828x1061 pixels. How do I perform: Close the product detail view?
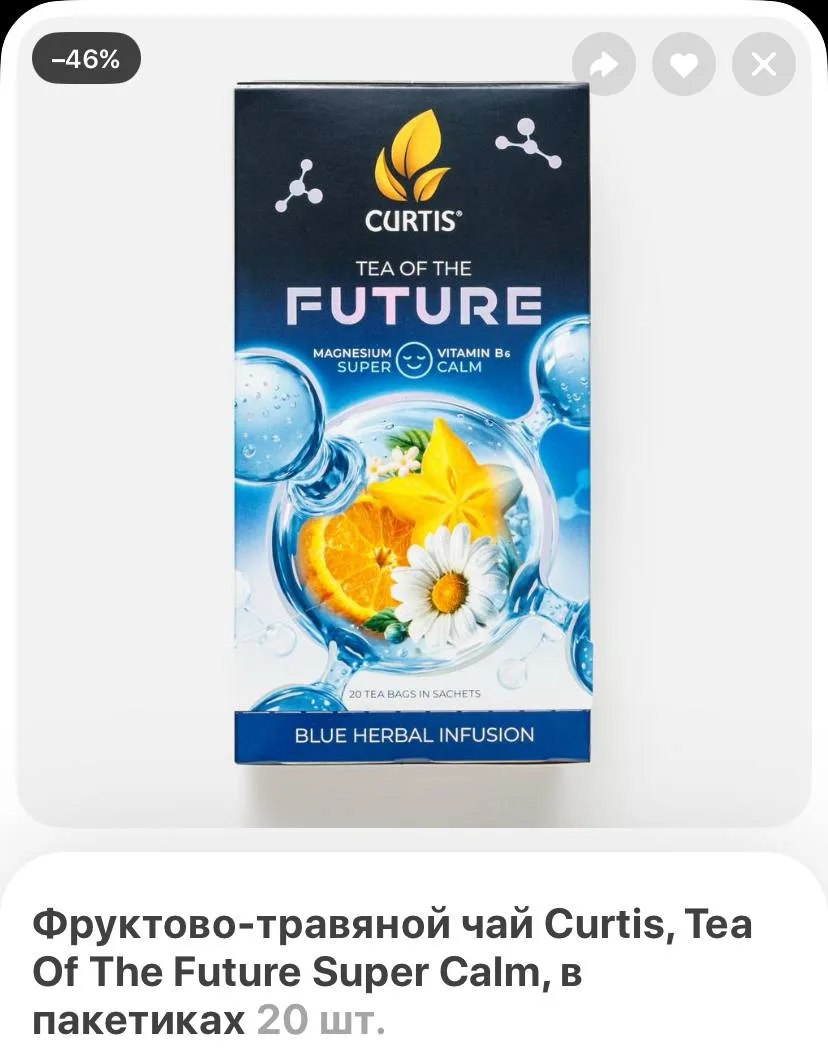click(763, 65)
